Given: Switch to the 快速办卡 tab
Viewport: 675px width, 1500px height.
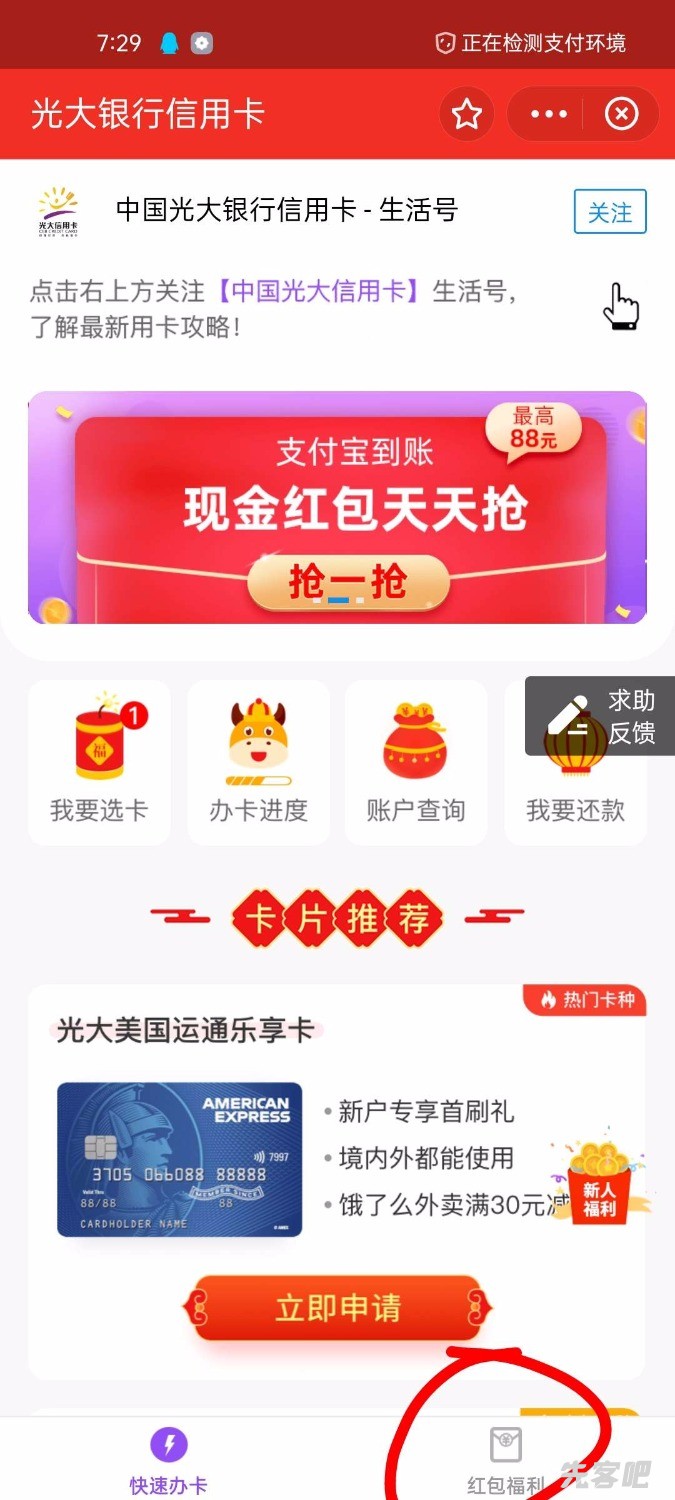Looking at the screenshot, I should 168,1461.
